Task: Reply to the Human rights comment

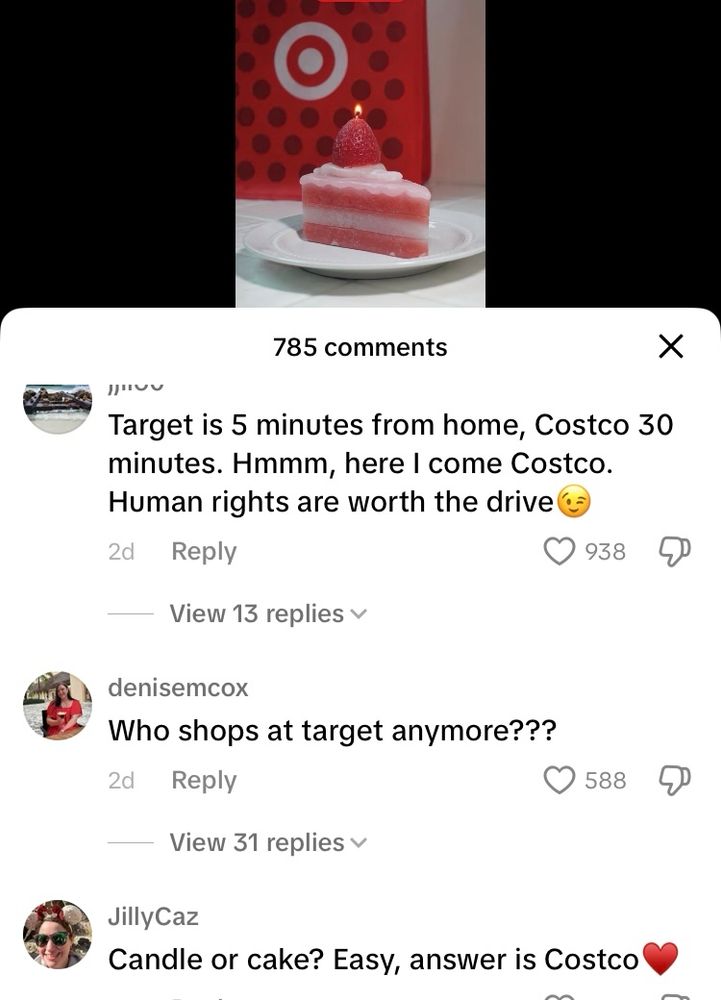Action: click(203, 551)
